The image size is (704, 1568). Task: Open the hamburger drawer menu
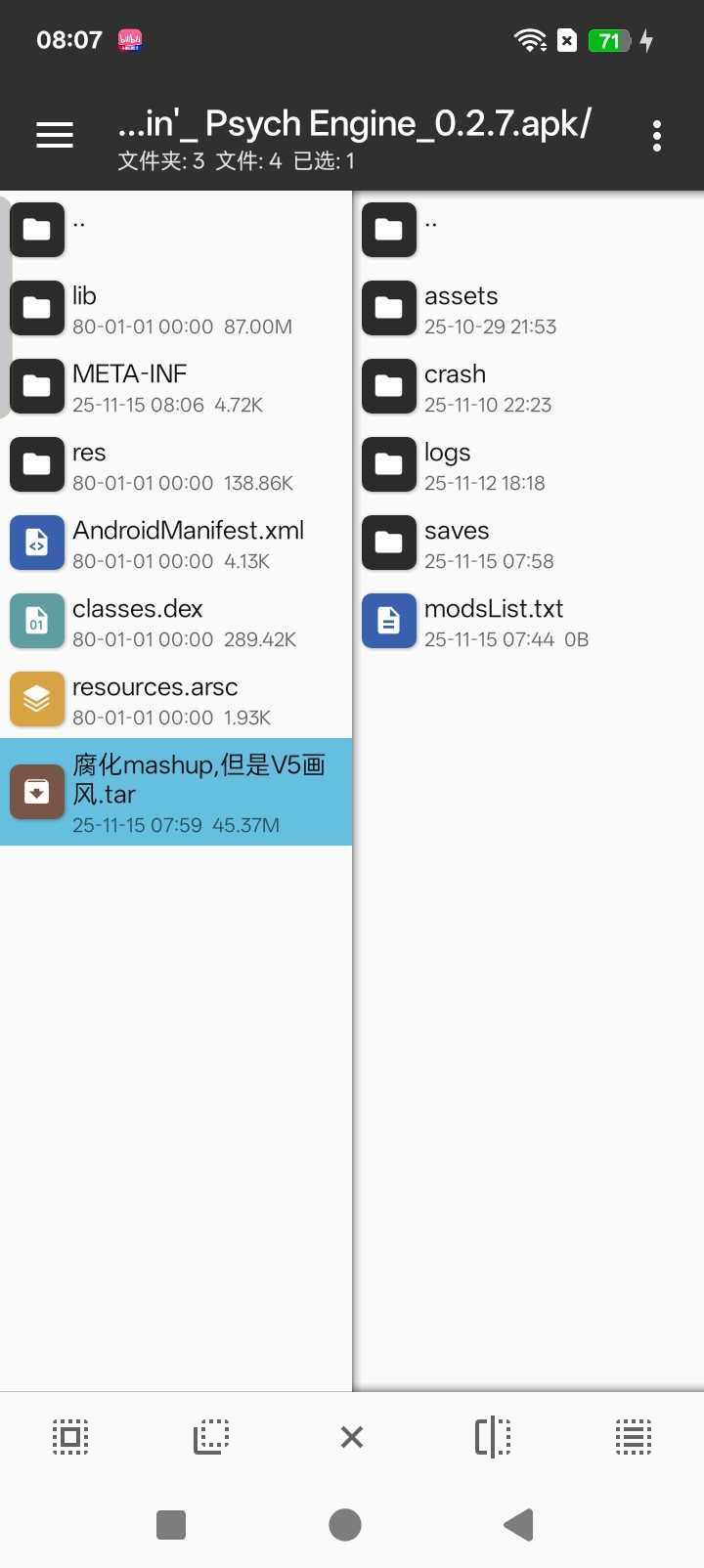click(x=55, y=135)
